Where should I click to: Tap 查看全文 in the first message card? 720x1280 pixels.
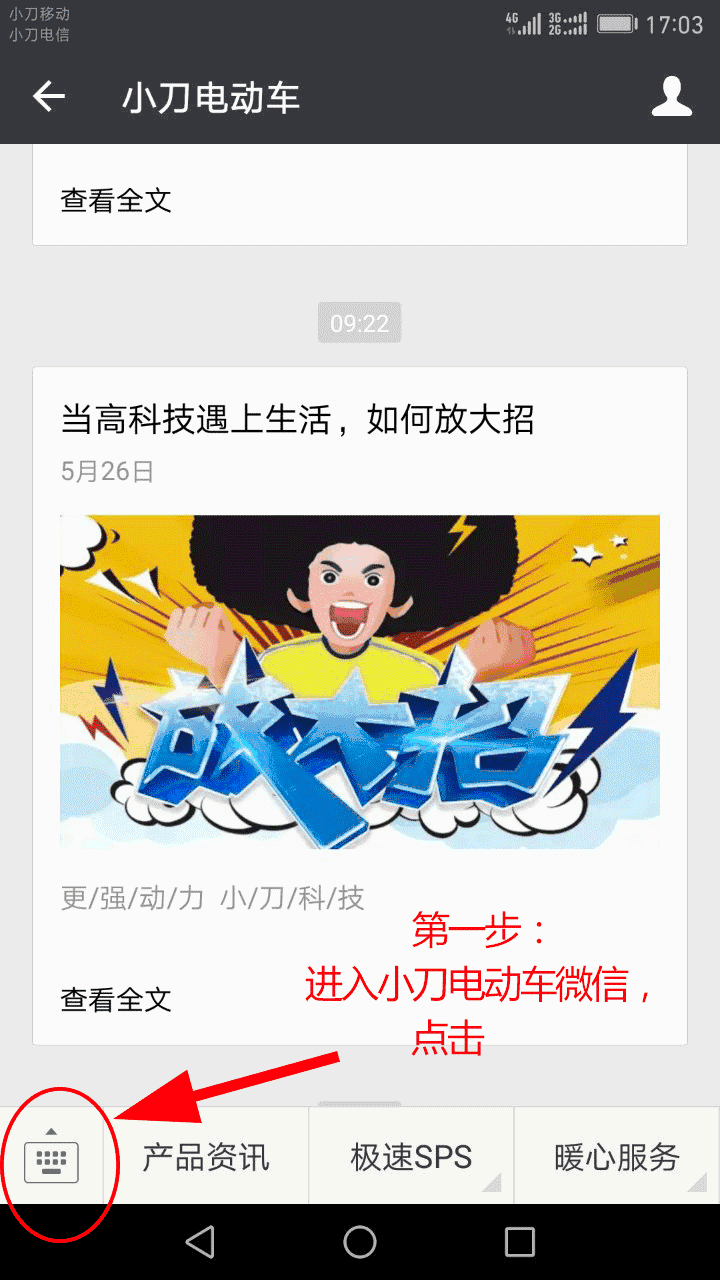(116, 200)
